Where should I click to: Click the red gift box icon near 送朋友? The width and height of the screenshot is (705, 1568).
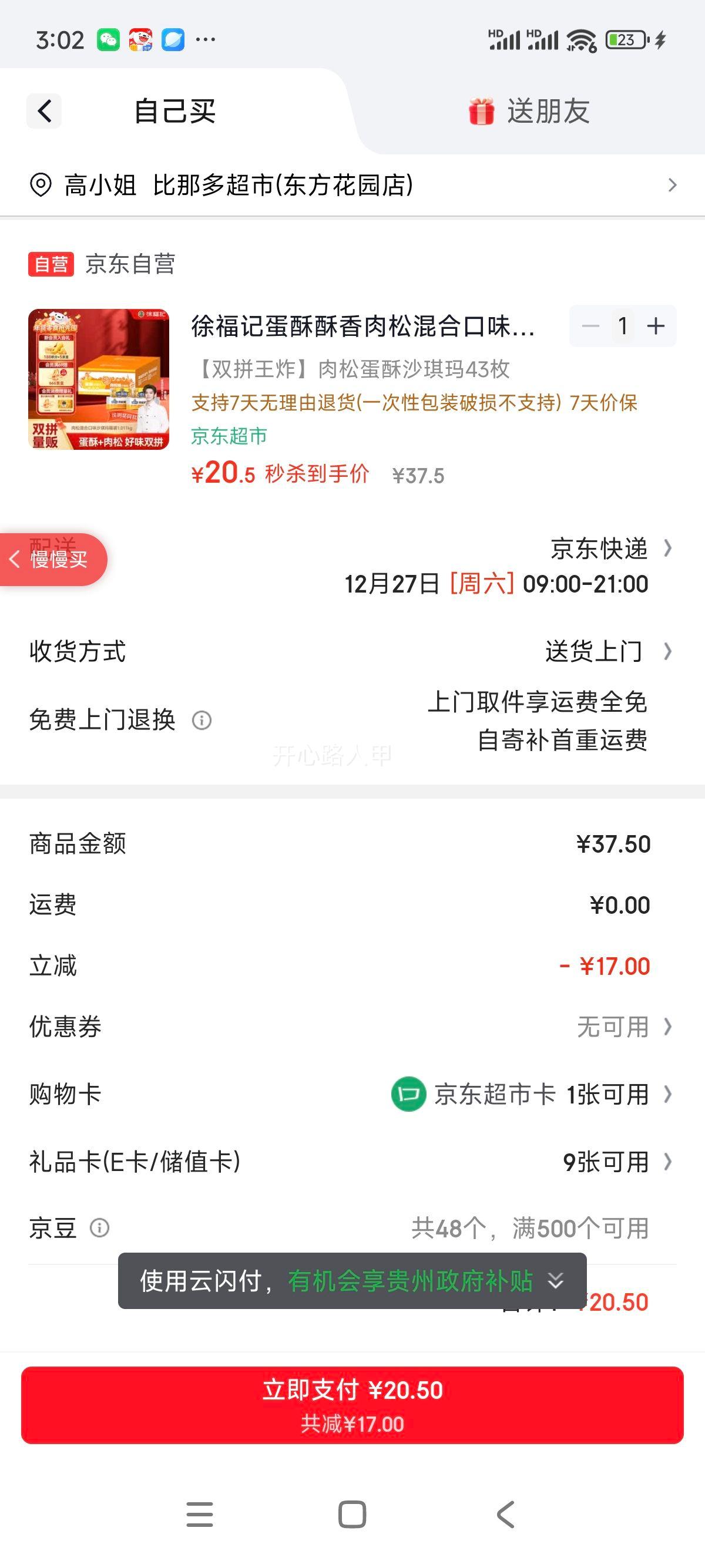[481, 113]
